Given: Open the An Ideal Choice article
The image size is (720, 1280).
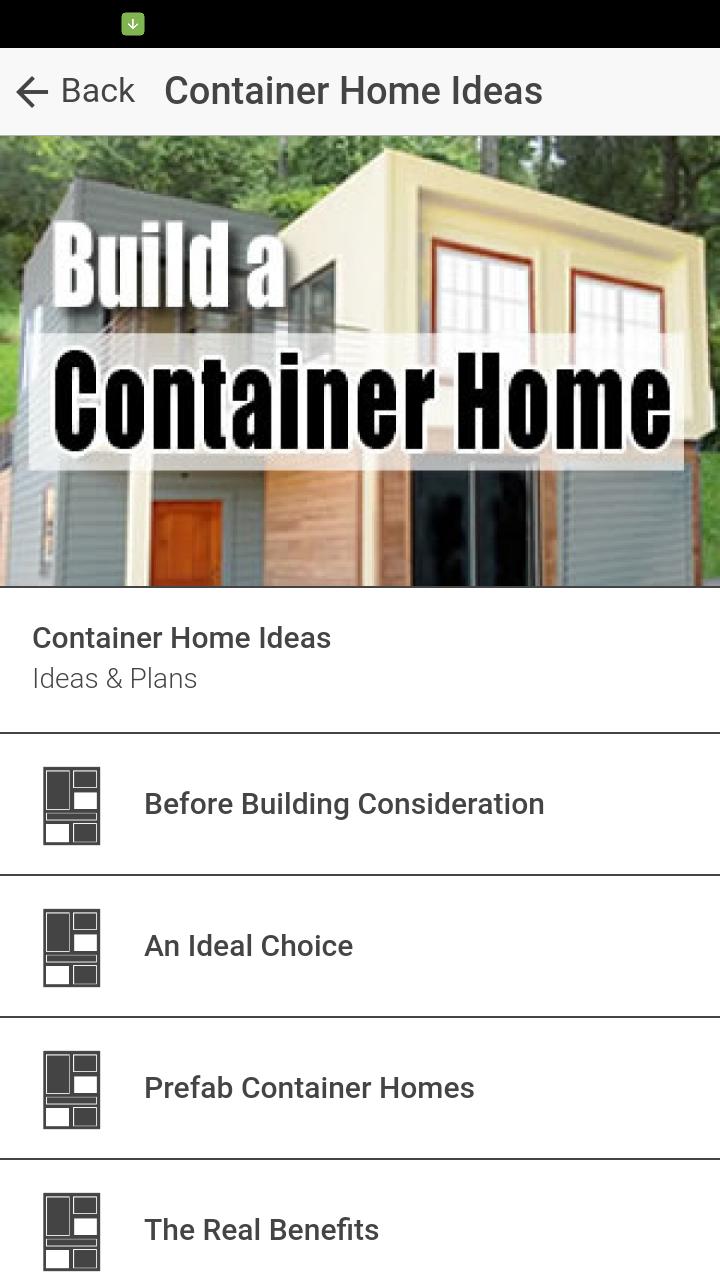Looking at the screenshot, I should click(248, 946).
